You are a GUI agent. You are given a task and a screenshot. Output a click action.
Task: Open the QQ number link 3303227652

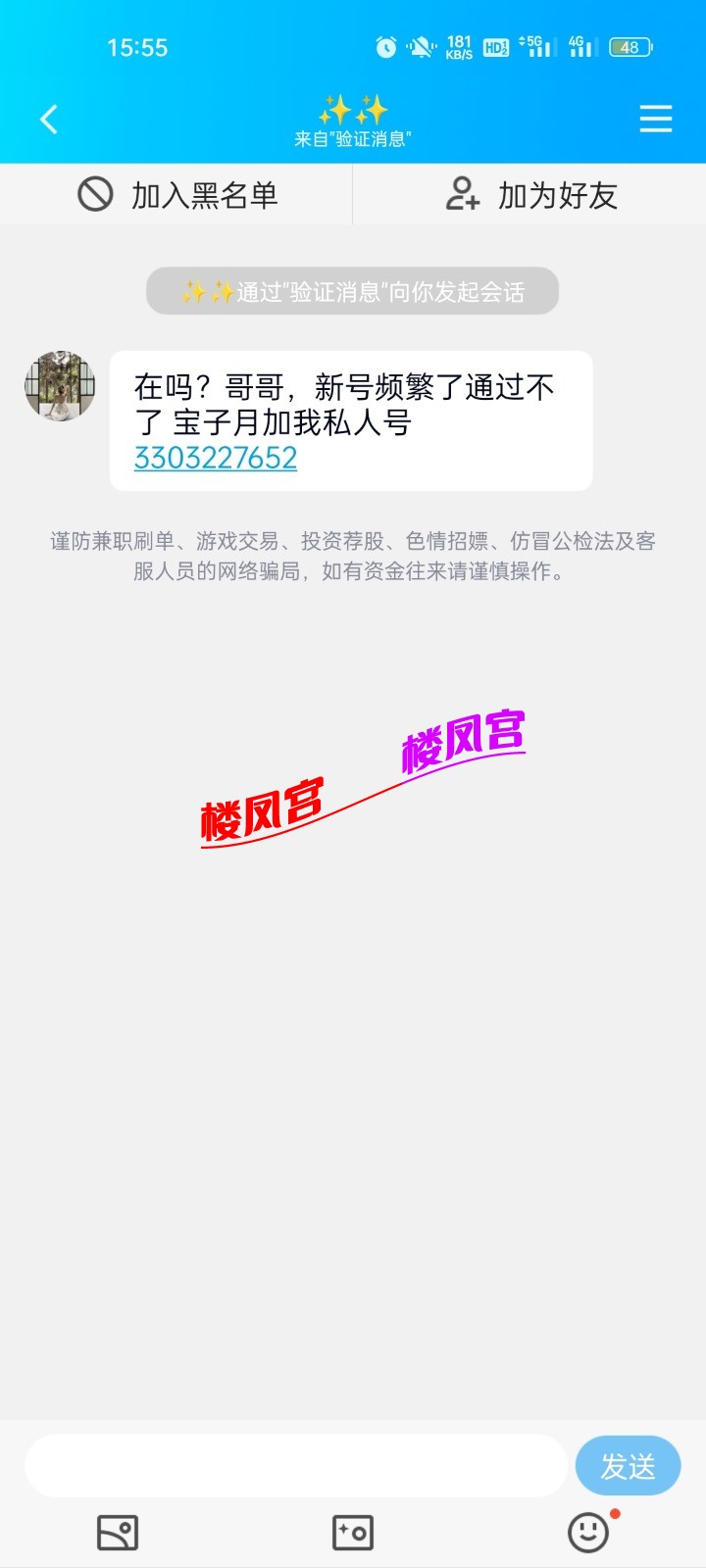tap(216, 457)
